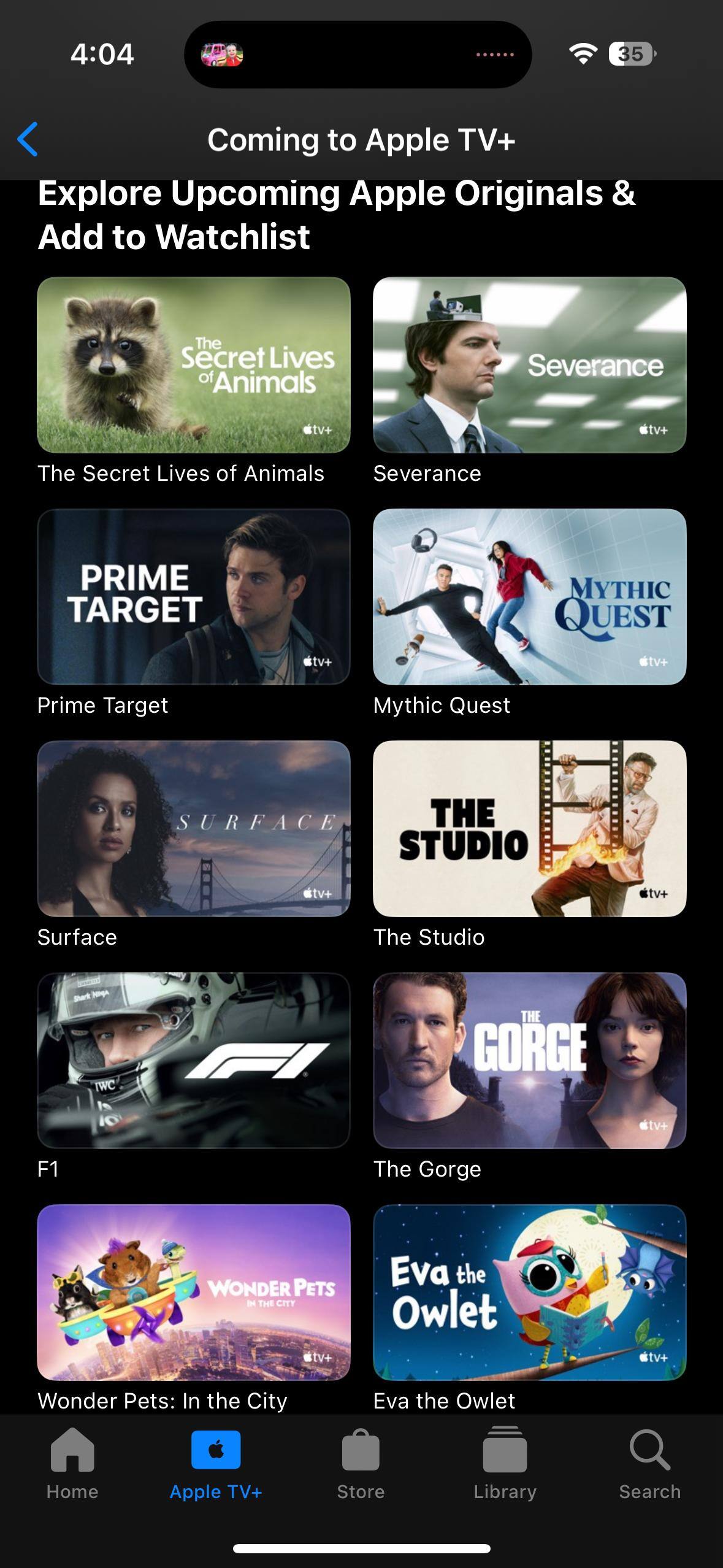Open the F1 movie tile
The image size is (723, 1568).
tap(193, 1060)
